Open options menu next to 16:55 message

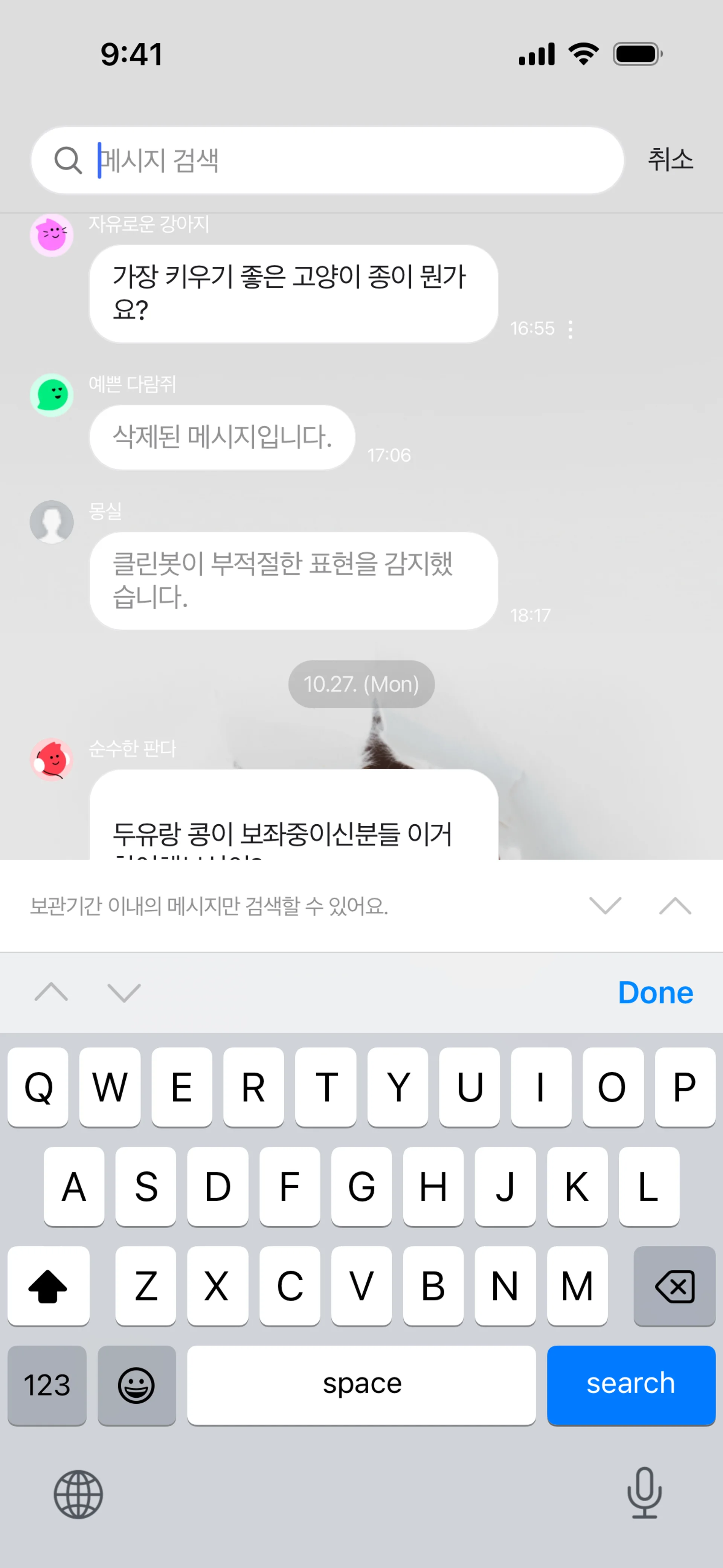pyautogui.click(x=570, y=329)
